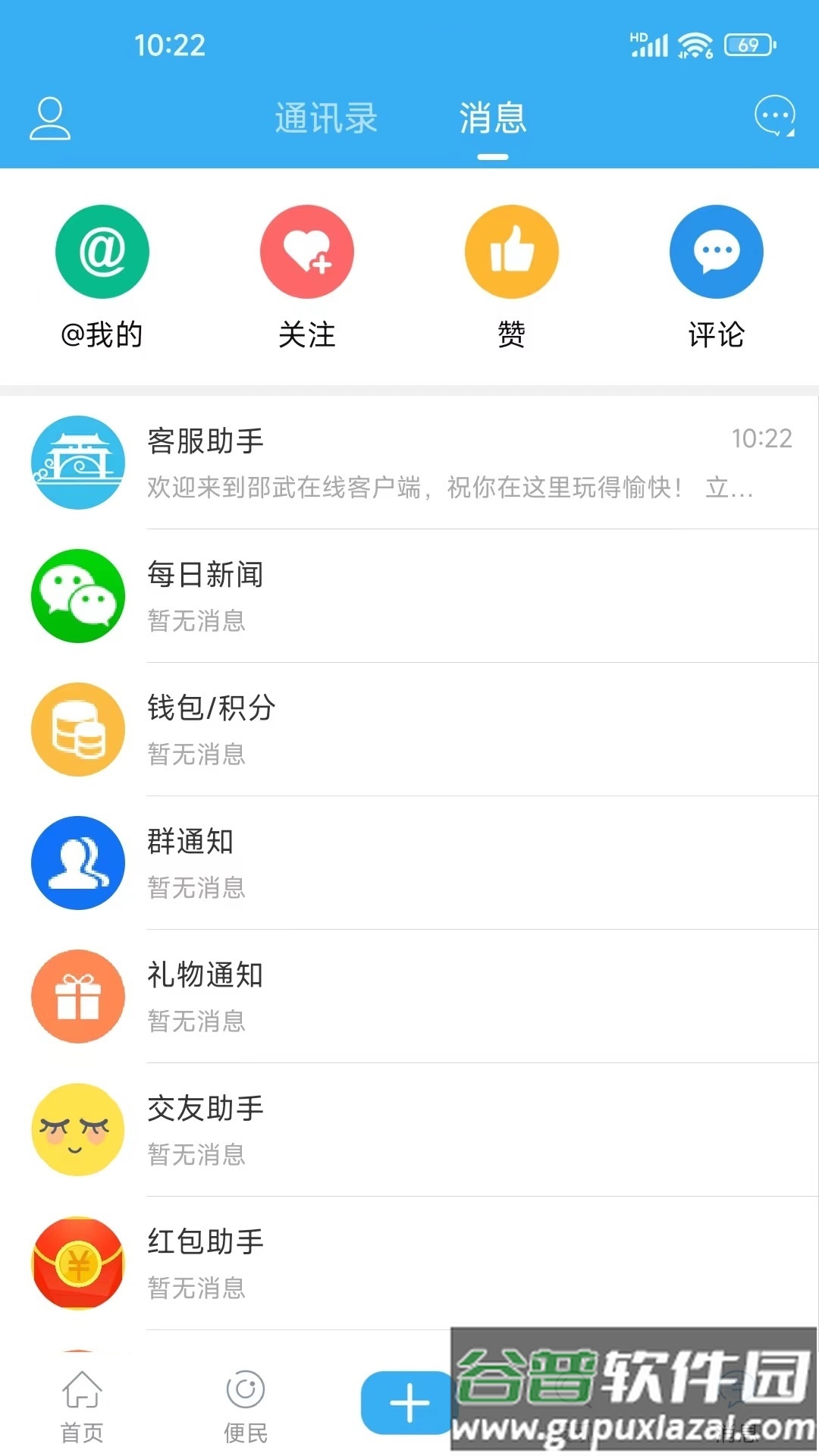Tap the 客服助手 avatar icon
Viewport: 819px width, 1456px height.
tap(77, 463)
